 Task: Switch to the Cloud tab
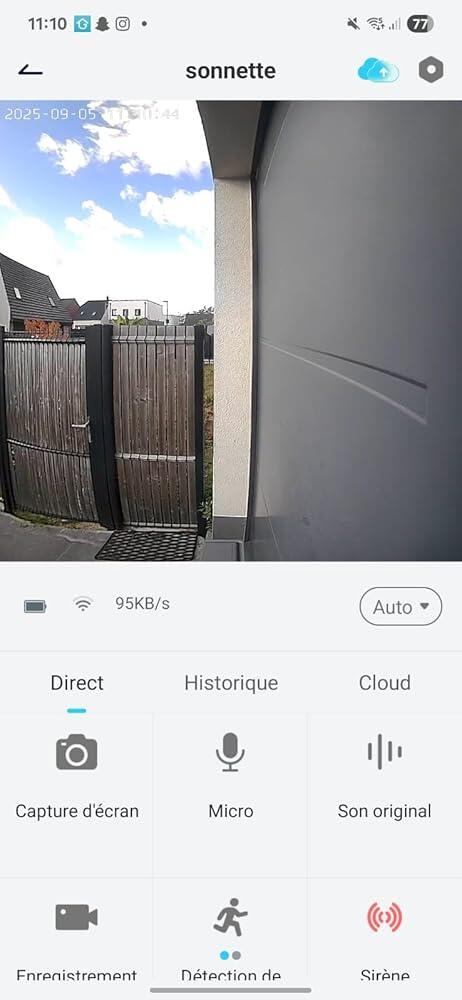coord(385,683)
